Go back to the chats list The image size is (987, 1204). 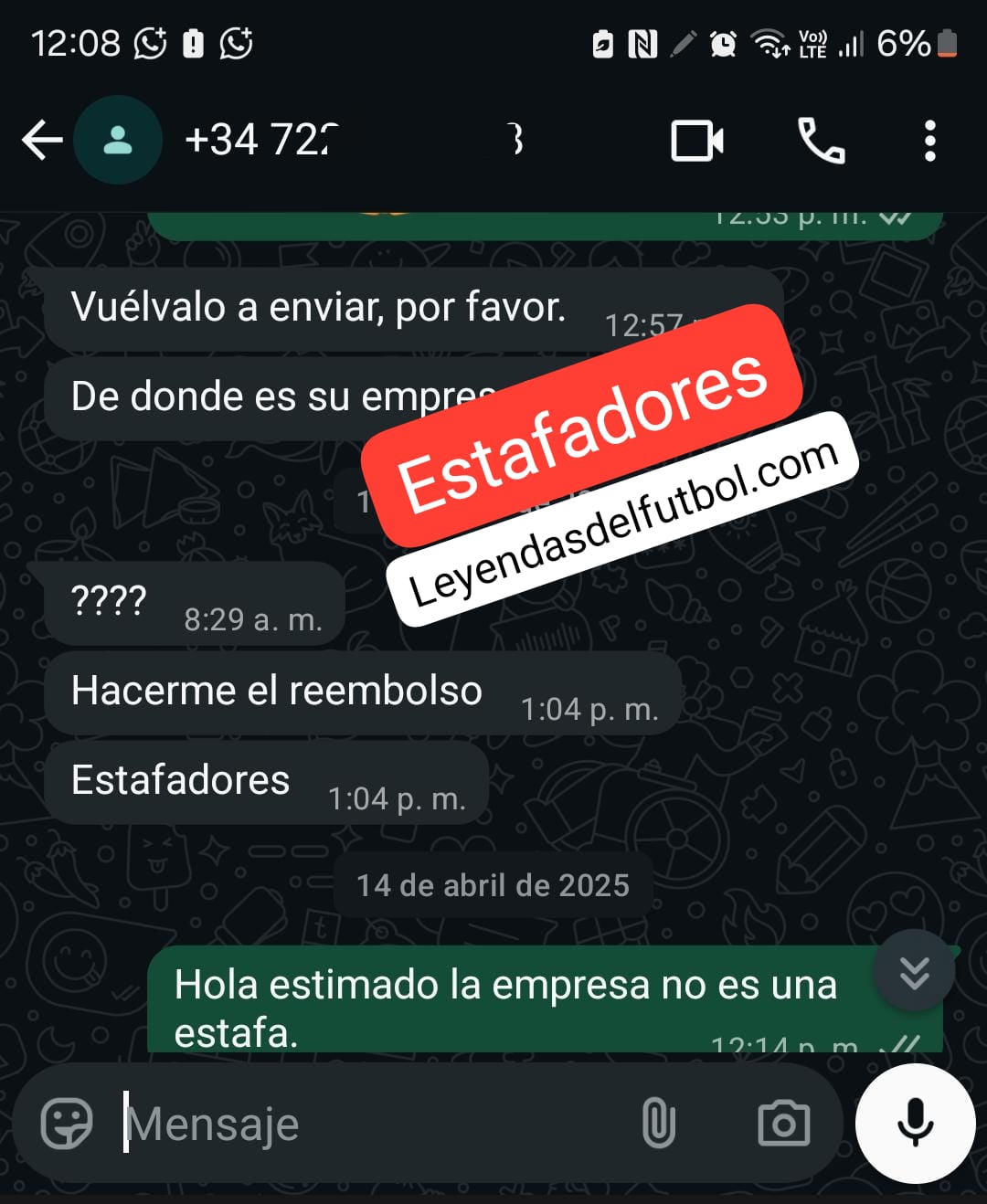(x=41, y=141)
